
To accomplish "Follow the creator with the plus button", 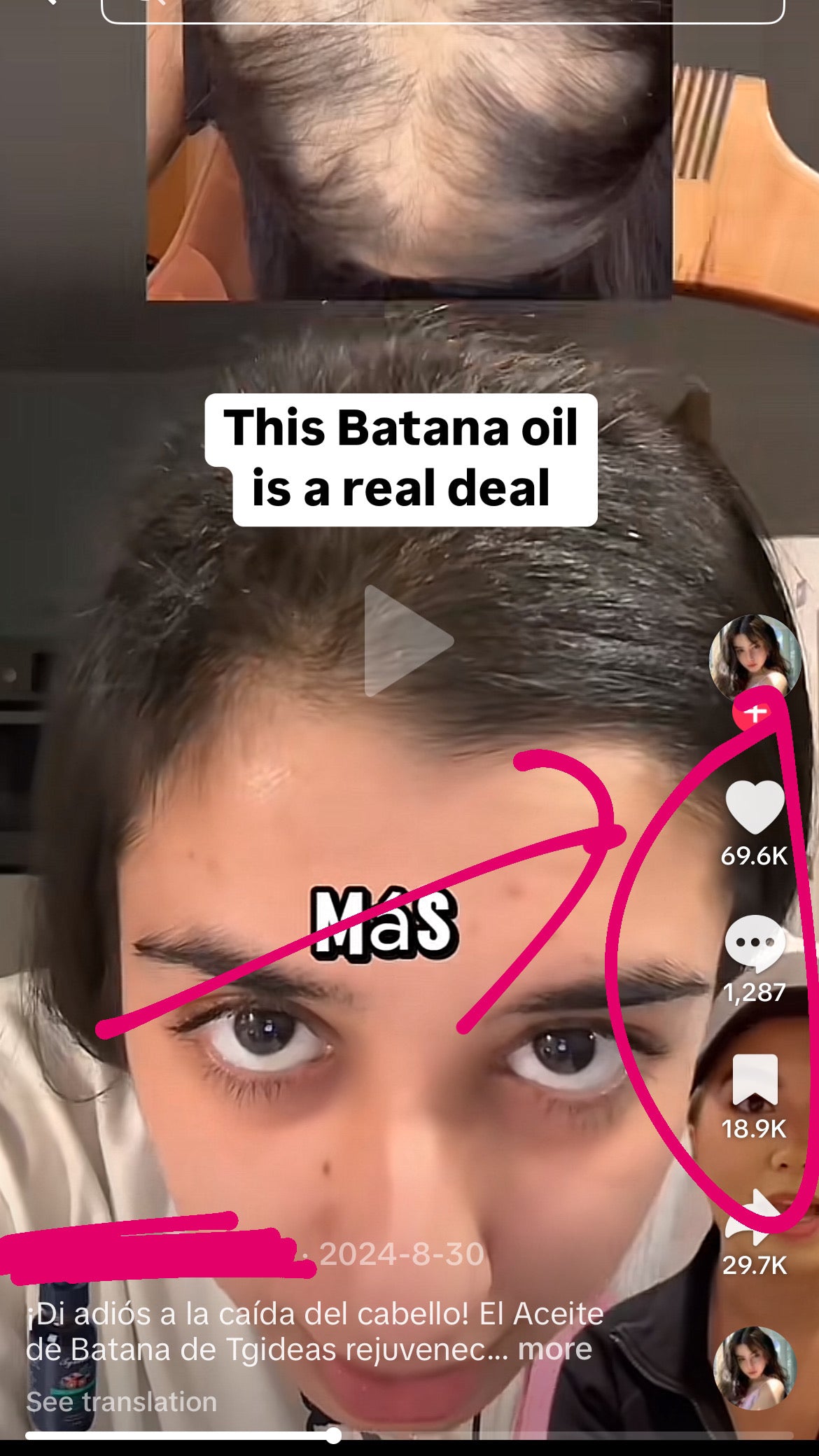I will 754,713.
